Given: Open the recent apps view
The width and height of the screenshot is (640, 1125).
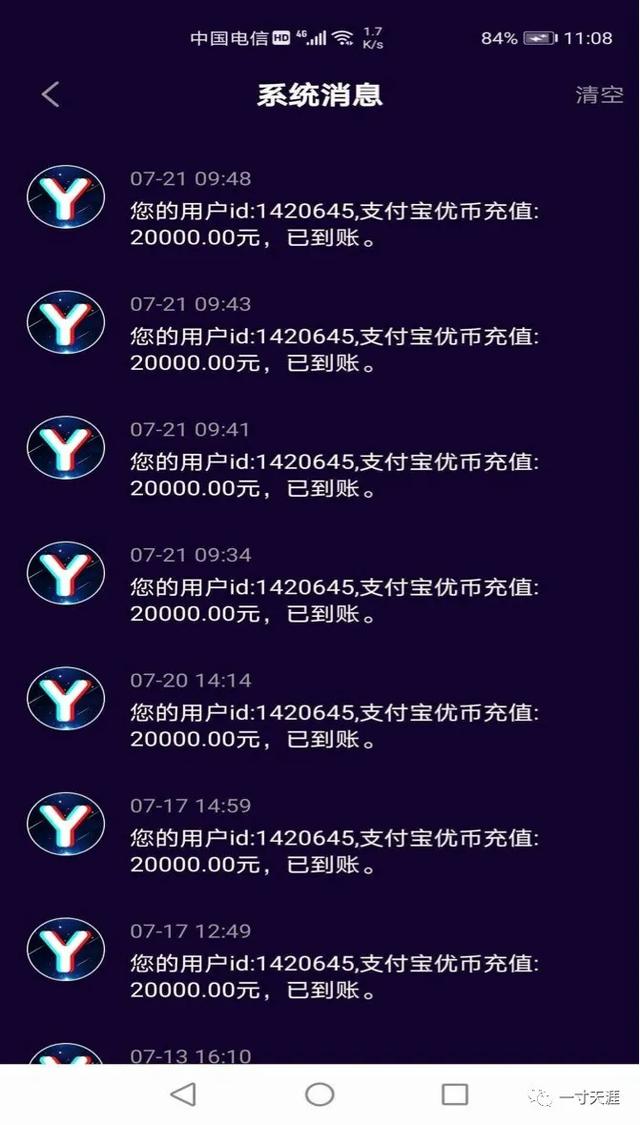Looking at the screenshot, I should (455, 1094).
